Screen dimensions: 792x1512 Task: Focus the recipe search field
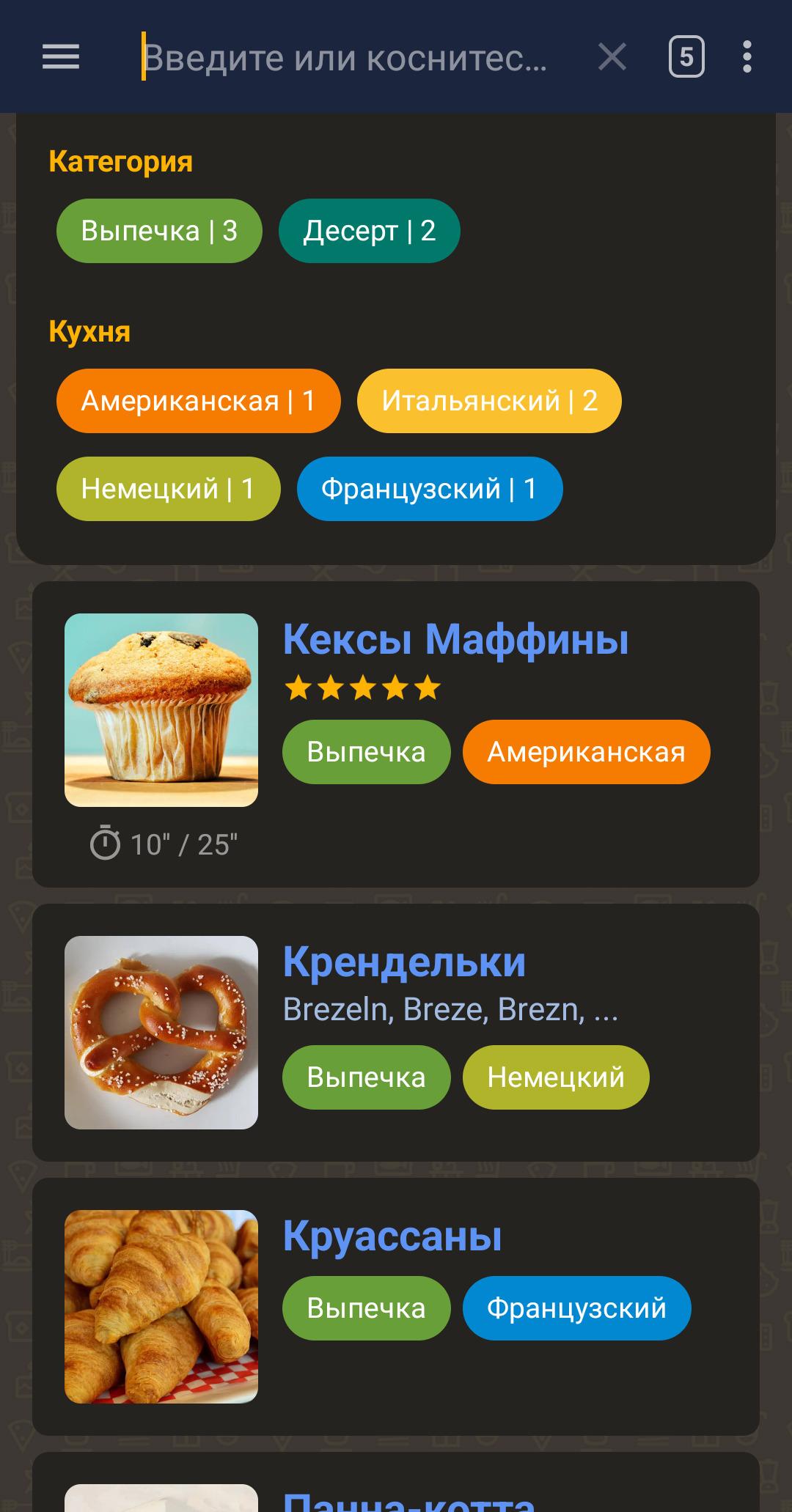click(x=345, y=57)
